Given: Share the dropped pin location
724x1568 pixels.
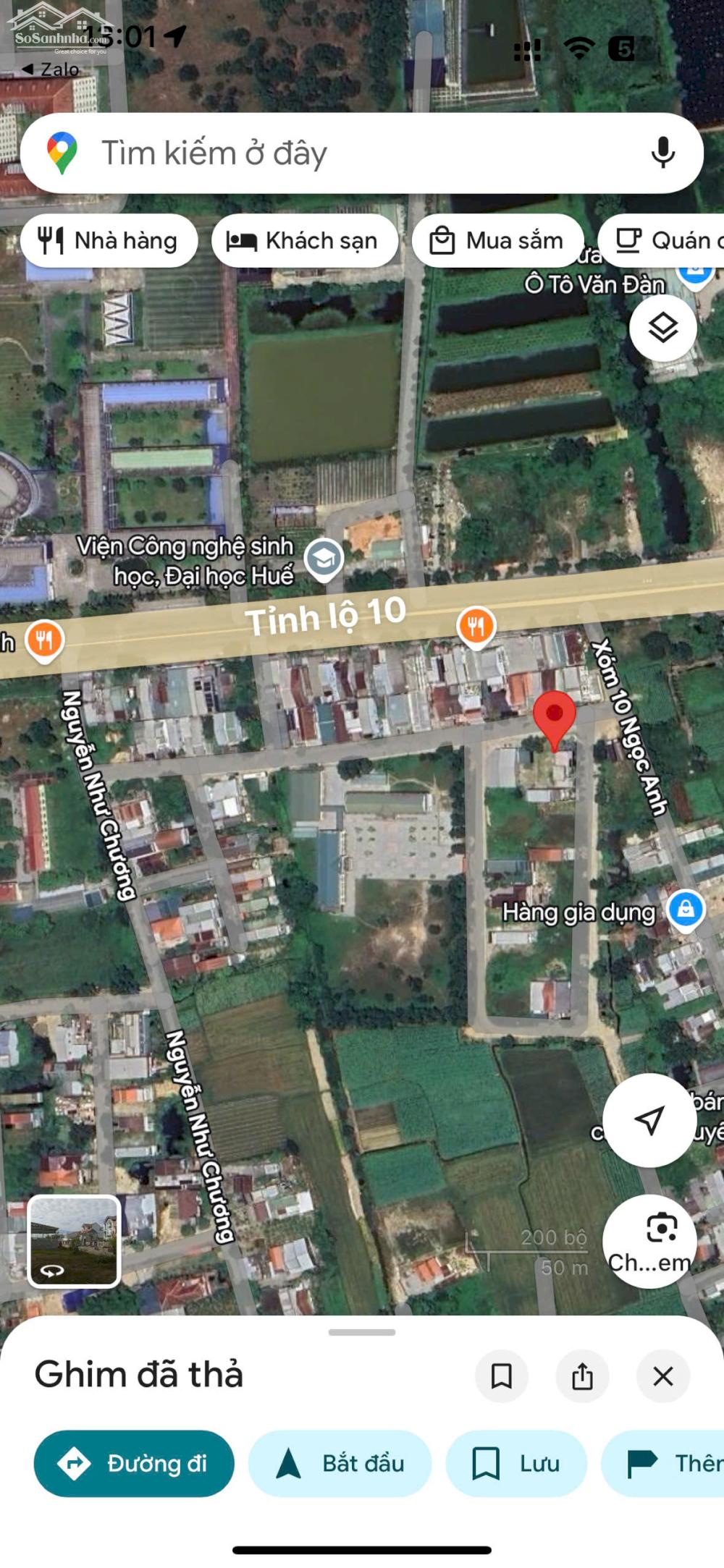Looking at the screenshot, I should [x=582, y=1376].
